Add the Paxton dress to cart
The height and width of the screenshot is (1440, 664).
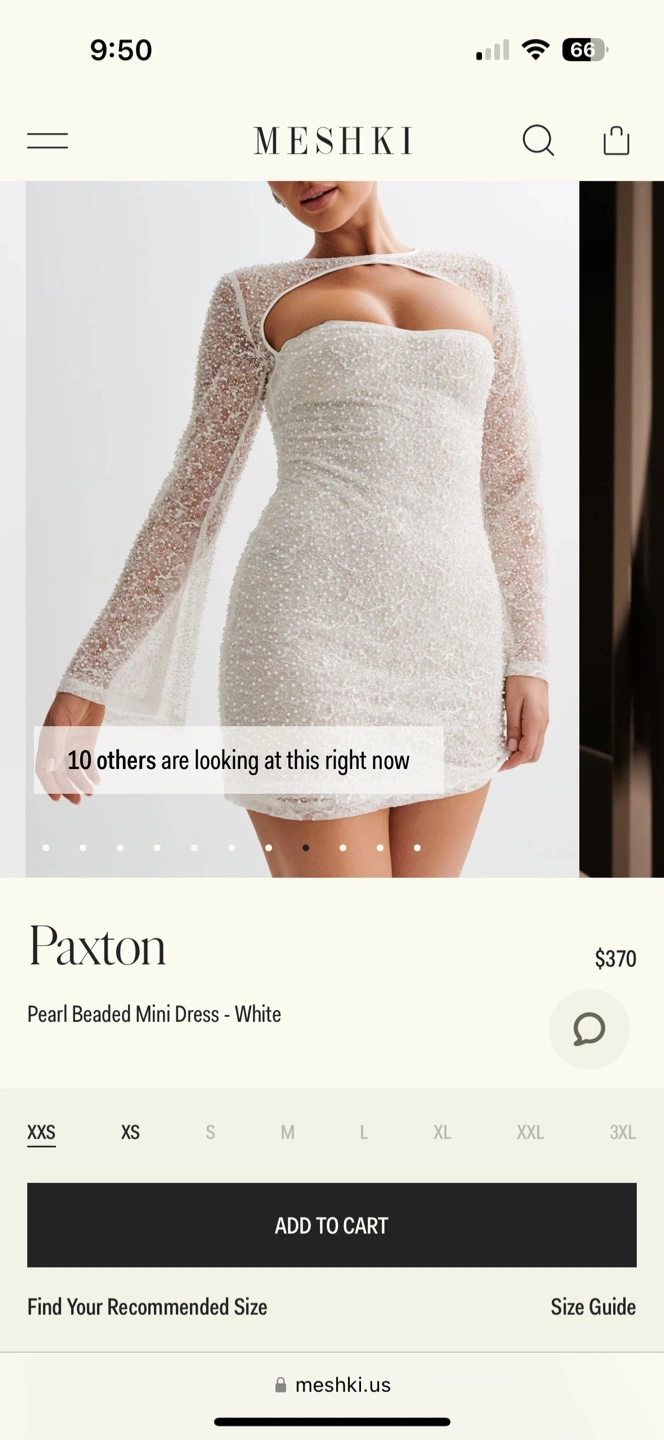point(332,1225)
